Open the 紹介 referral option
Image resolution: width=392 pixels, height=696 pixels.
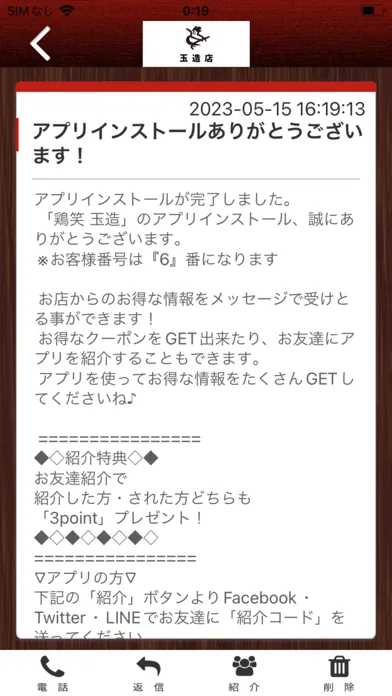pos(244,673)
